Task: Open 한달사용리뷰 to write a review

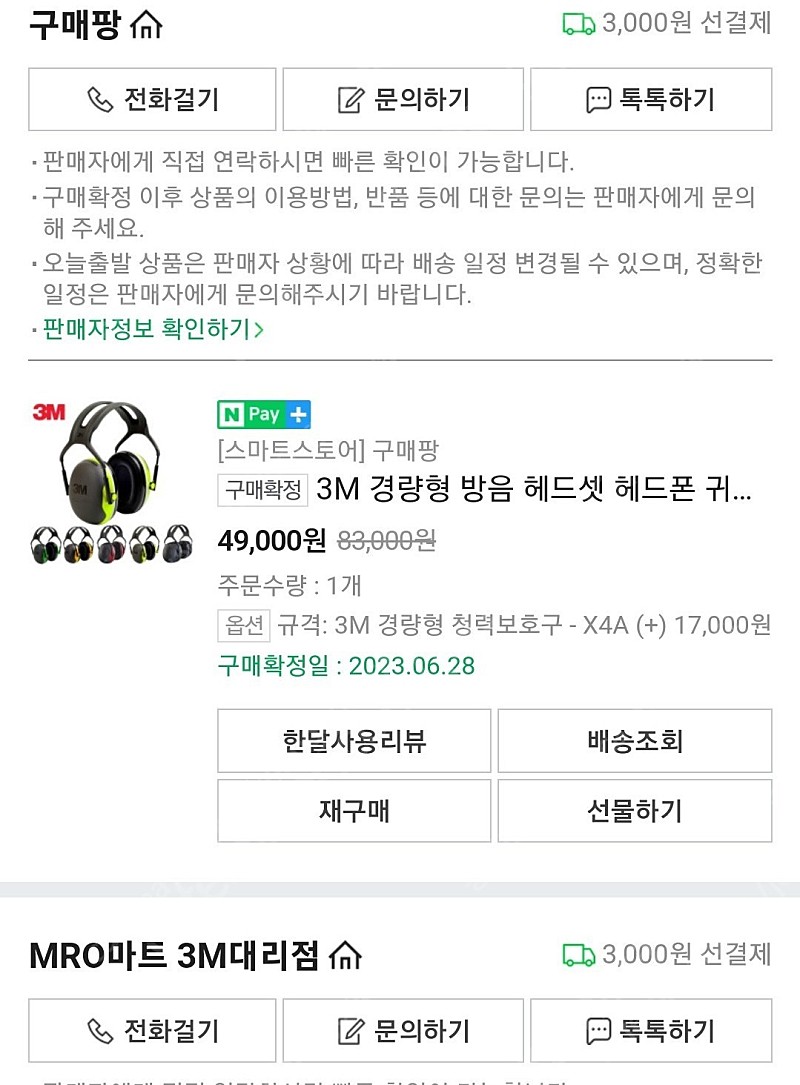Action: pos(354,740)
